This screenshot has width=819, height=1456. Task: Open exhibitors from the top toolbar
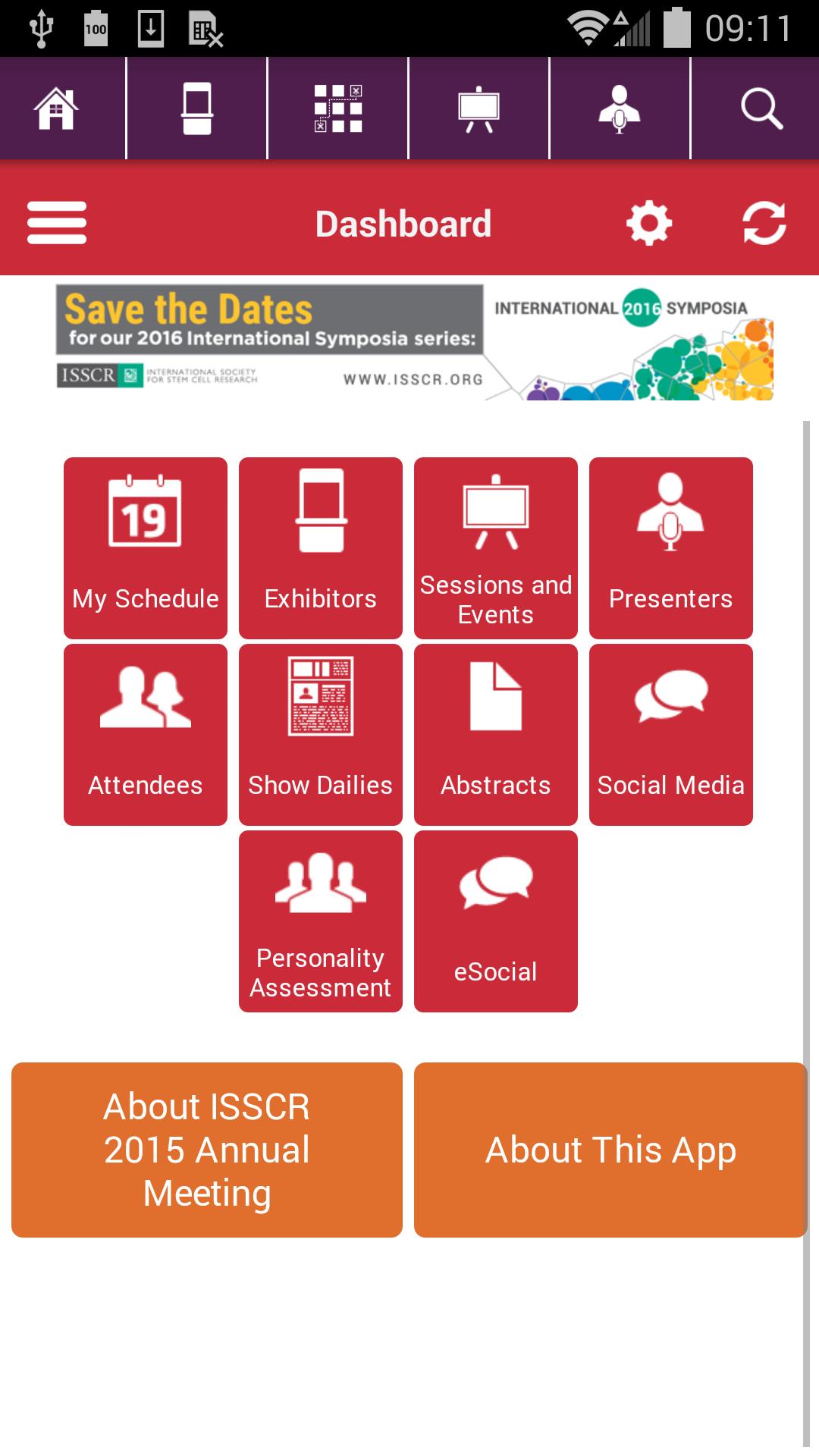197,108
